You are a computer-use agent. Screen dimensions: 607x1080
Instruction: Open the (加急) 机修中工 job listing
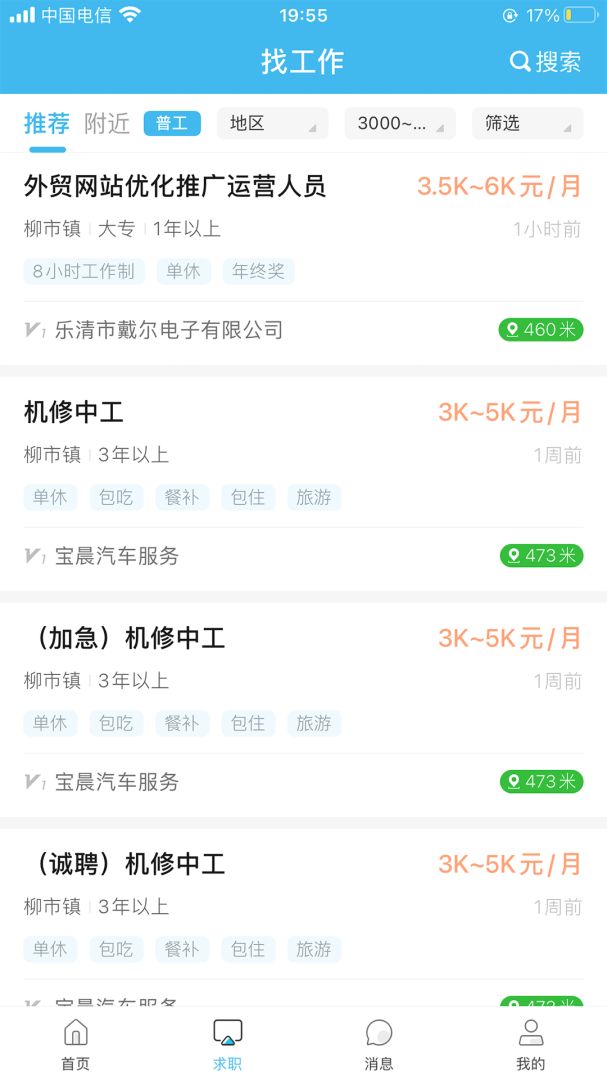coord(125,639)
